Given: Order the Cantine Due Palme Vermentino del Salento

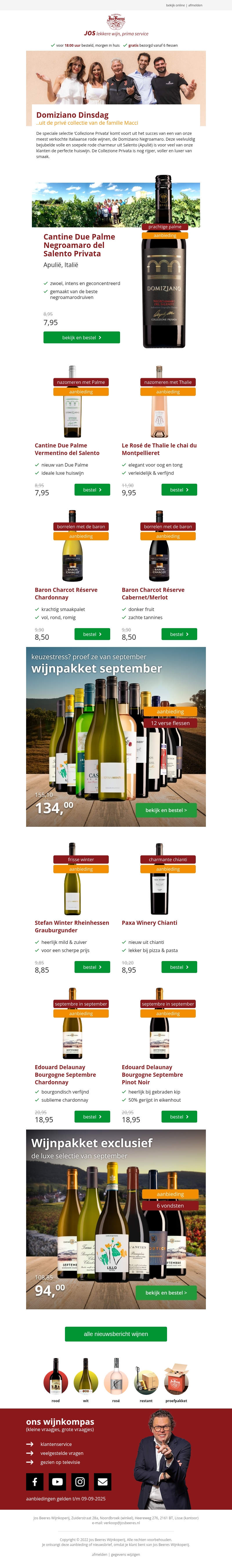Looking at the screenshot, I should click(x=93, y=490).
